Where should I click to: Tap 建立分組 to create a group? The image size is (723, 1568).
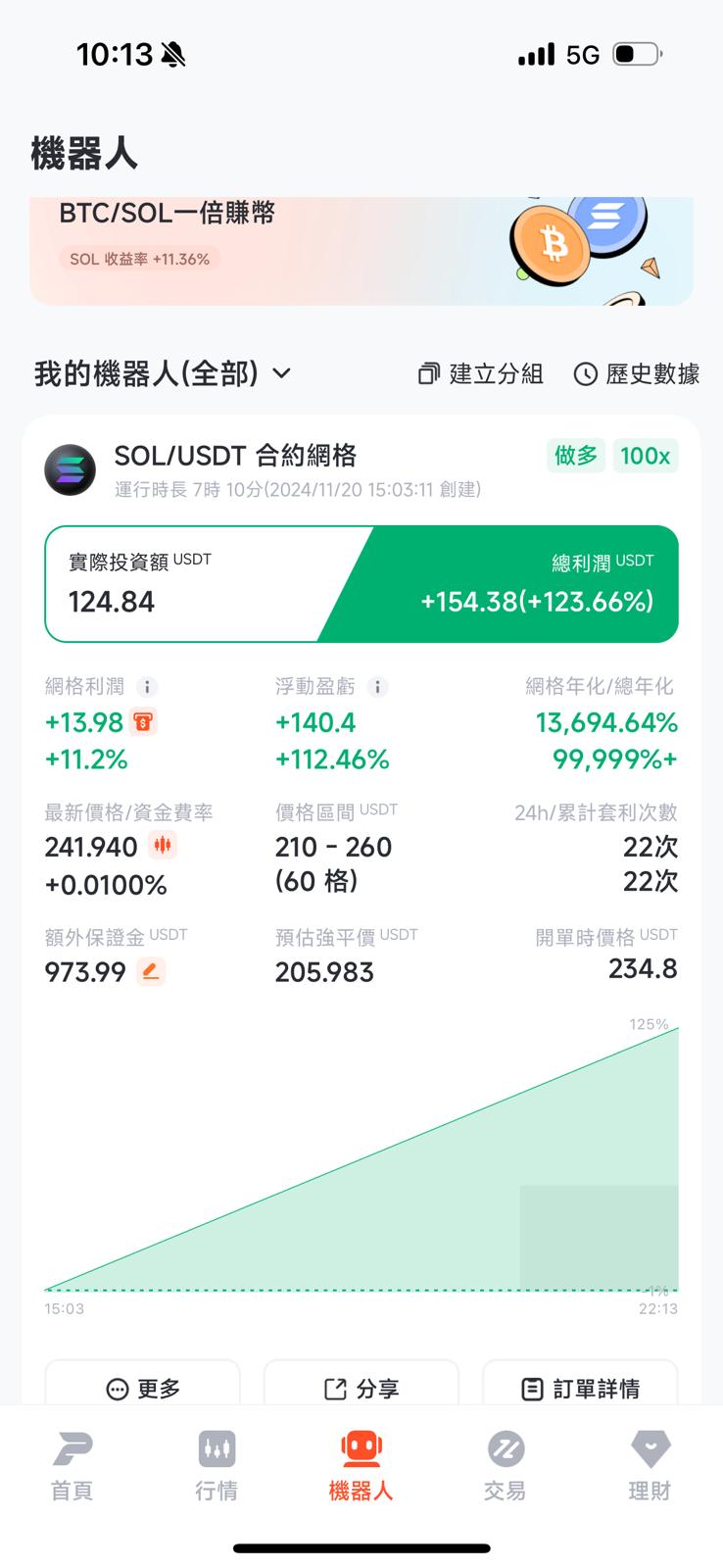pyautogui.click(x=480, y=373)
